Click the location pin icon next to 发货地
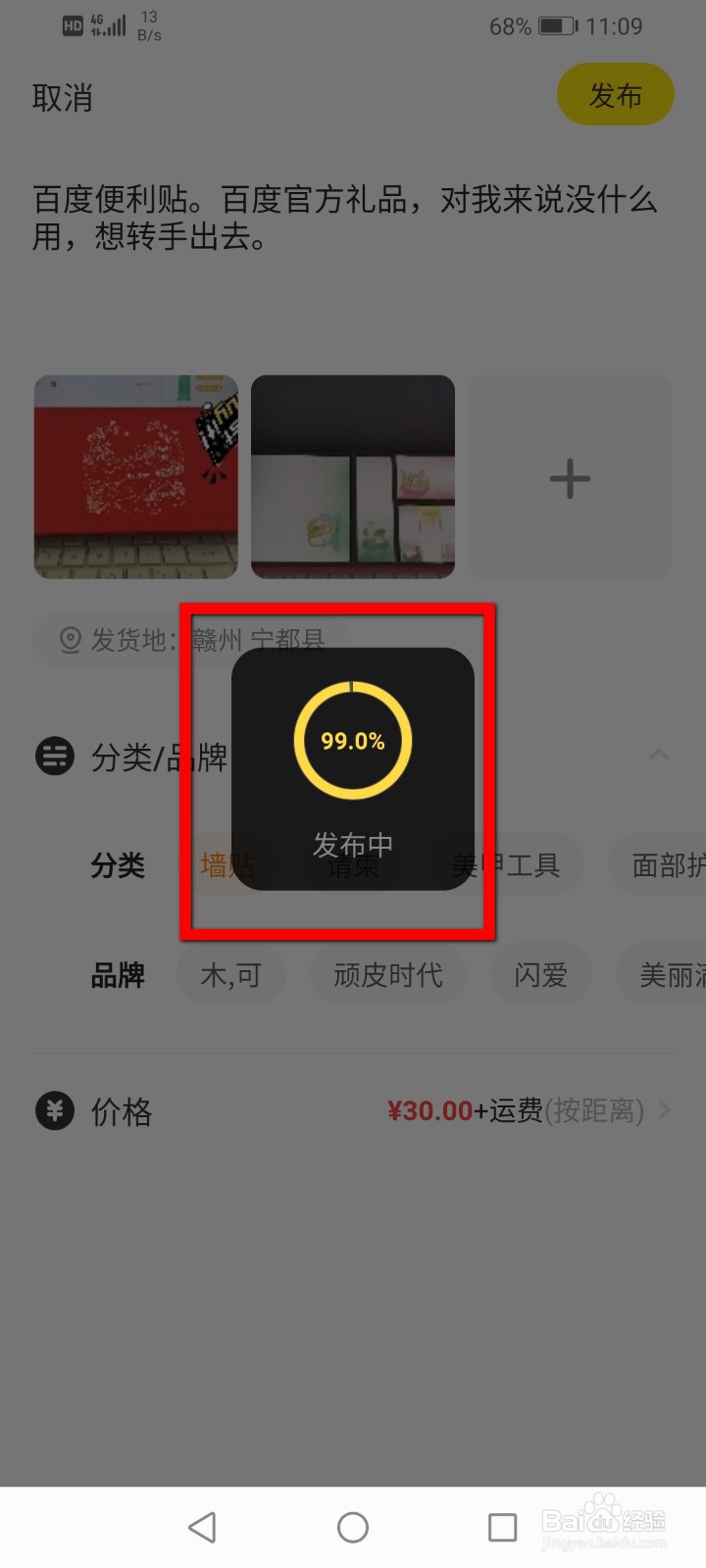The image size is (706, 1568). click(x=68, y=639)
